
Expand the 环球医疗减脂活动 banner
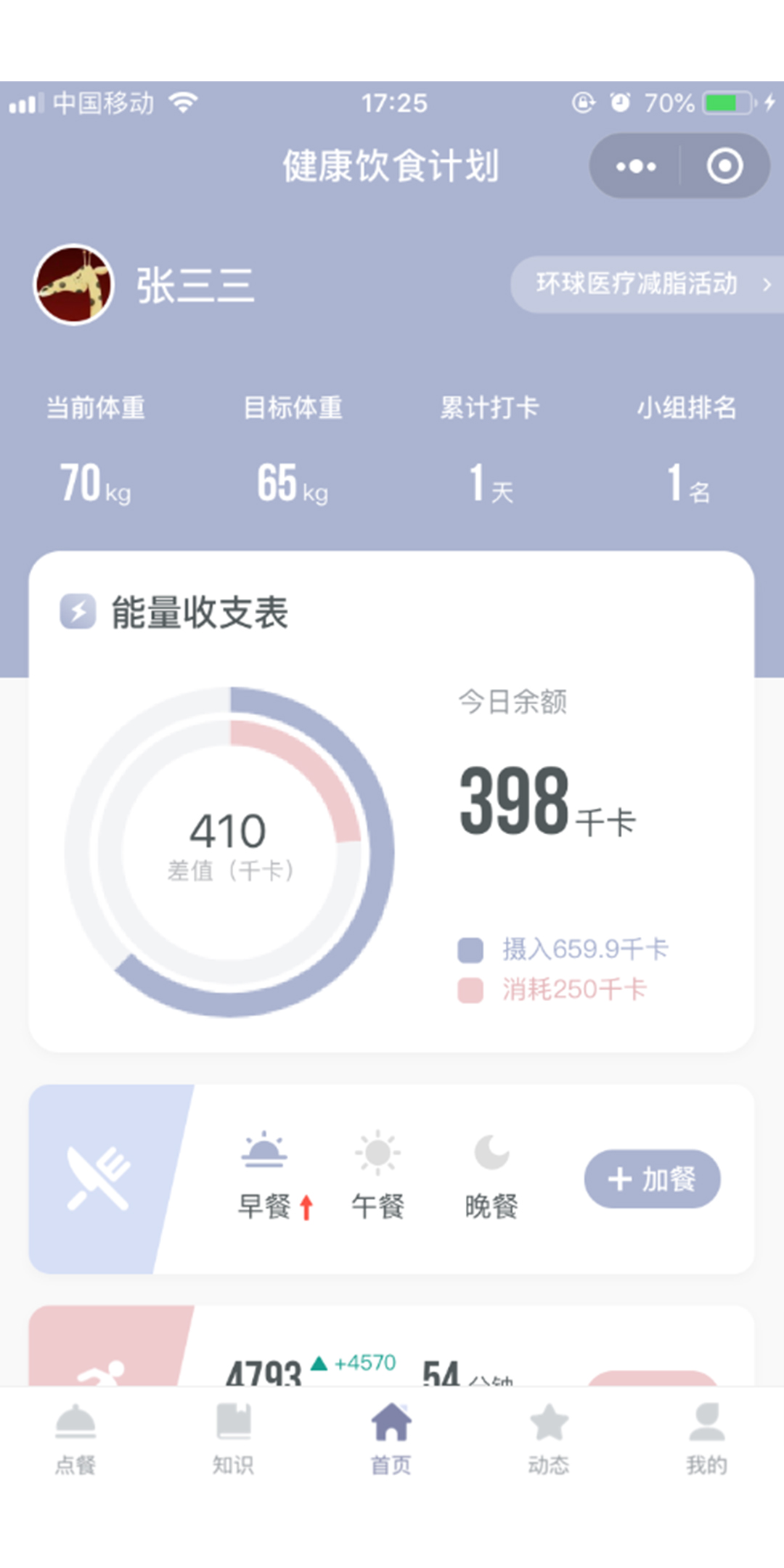[x=639, y=285]
